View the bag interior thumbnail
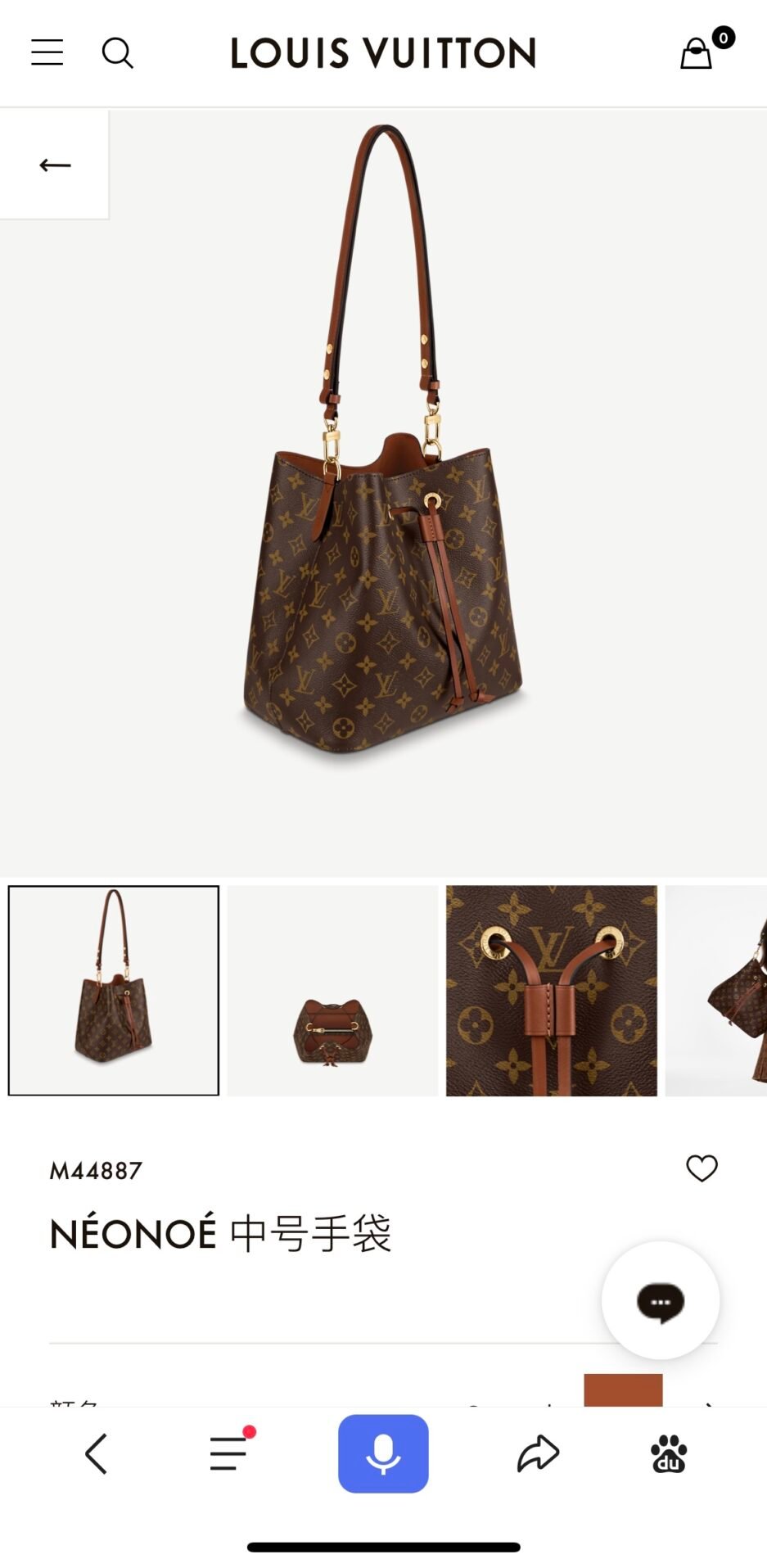 point(332,990)
